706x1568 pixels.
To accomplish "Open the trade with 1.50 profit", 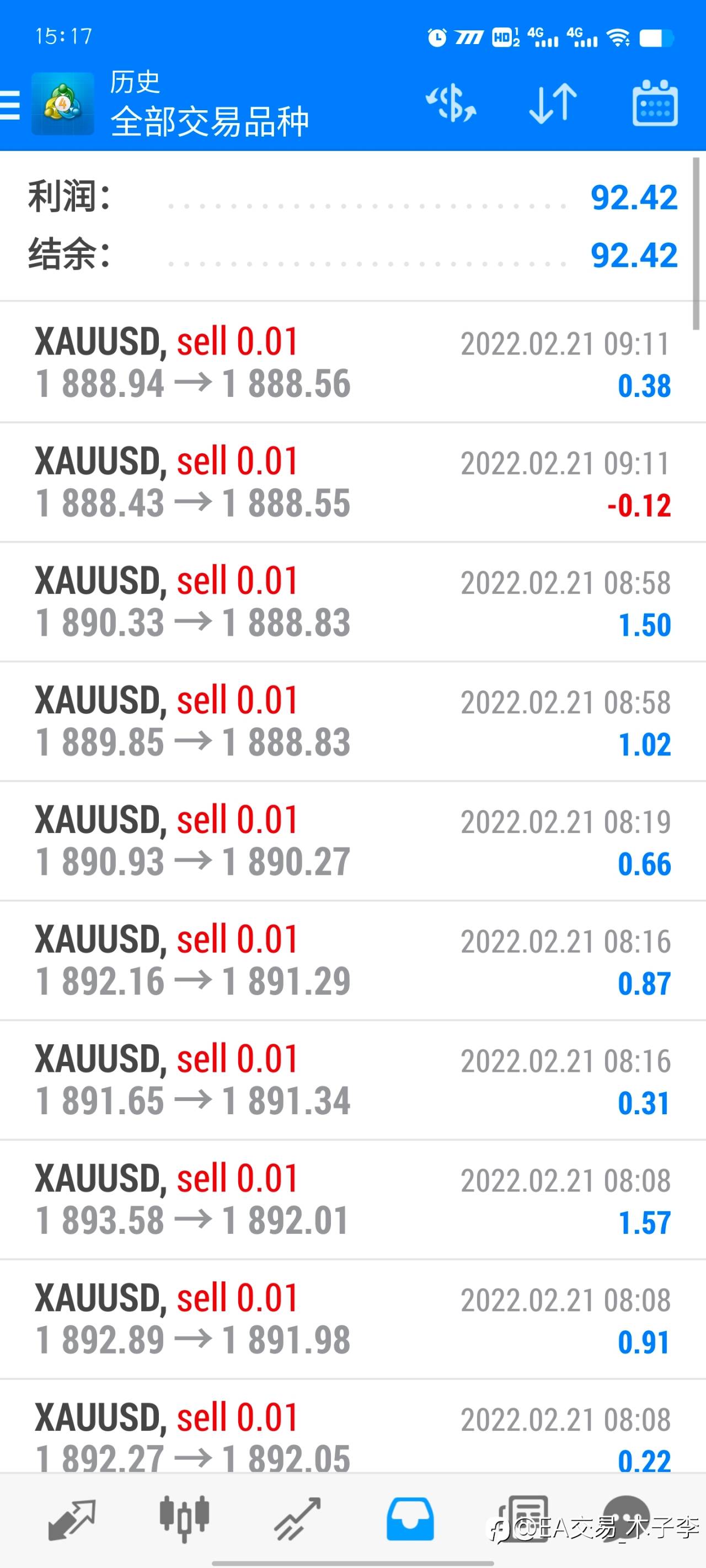I will point(352,602).
